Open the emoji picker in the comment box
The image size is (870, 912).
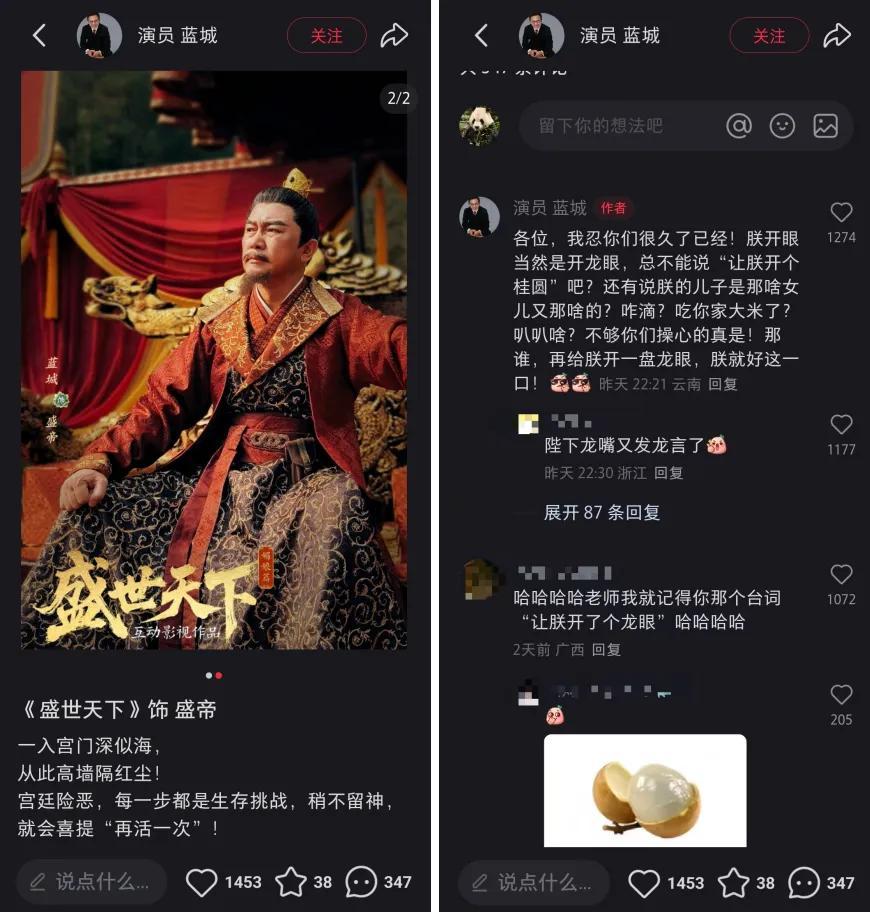[x=782, y=126]
